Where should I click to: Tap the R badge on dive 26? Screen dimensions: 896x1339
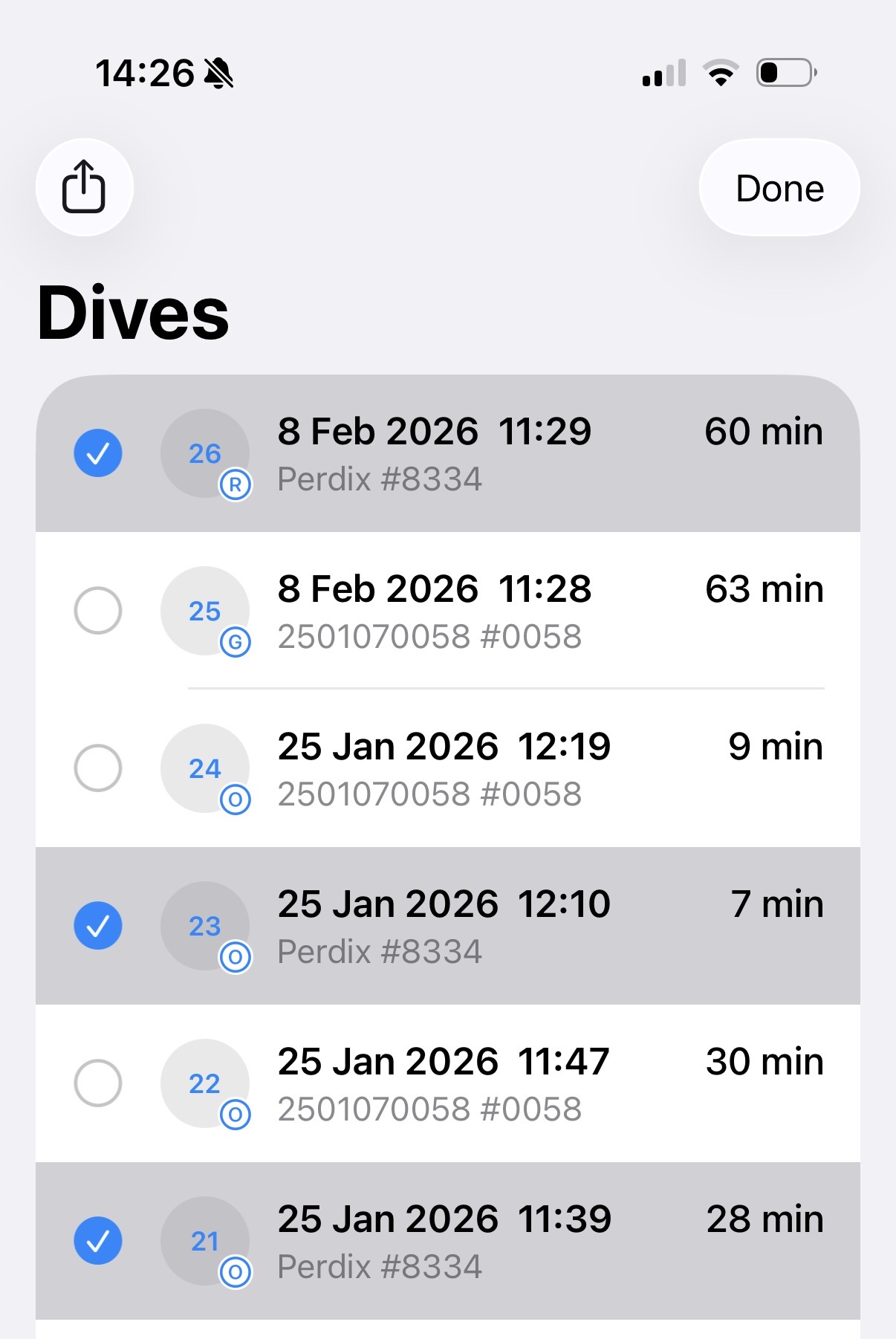[234, 484]
